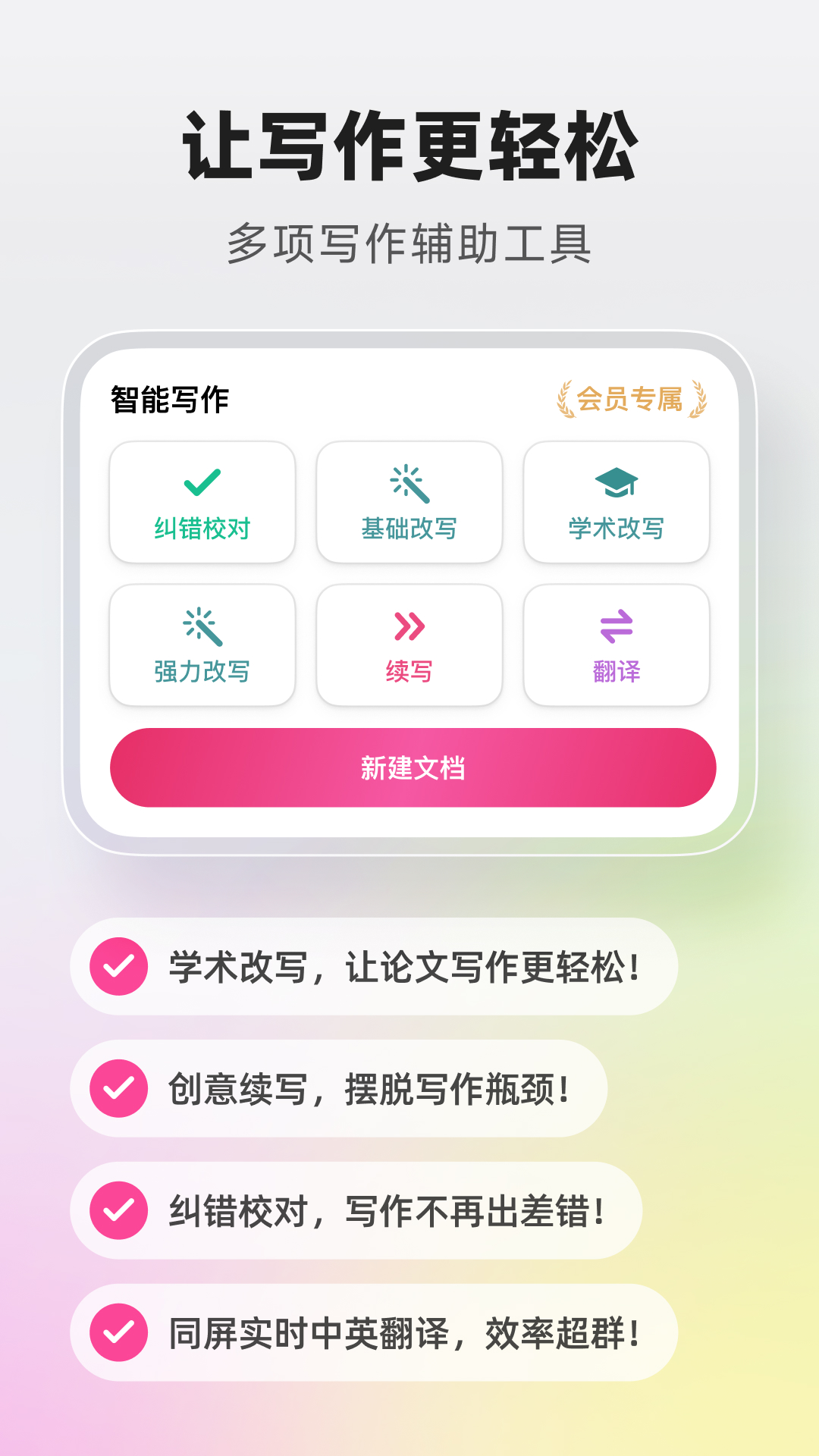Click the checkmark next to 创意续写 bullet
This screenshot has width=819, height=1456.
point(118,1087)
